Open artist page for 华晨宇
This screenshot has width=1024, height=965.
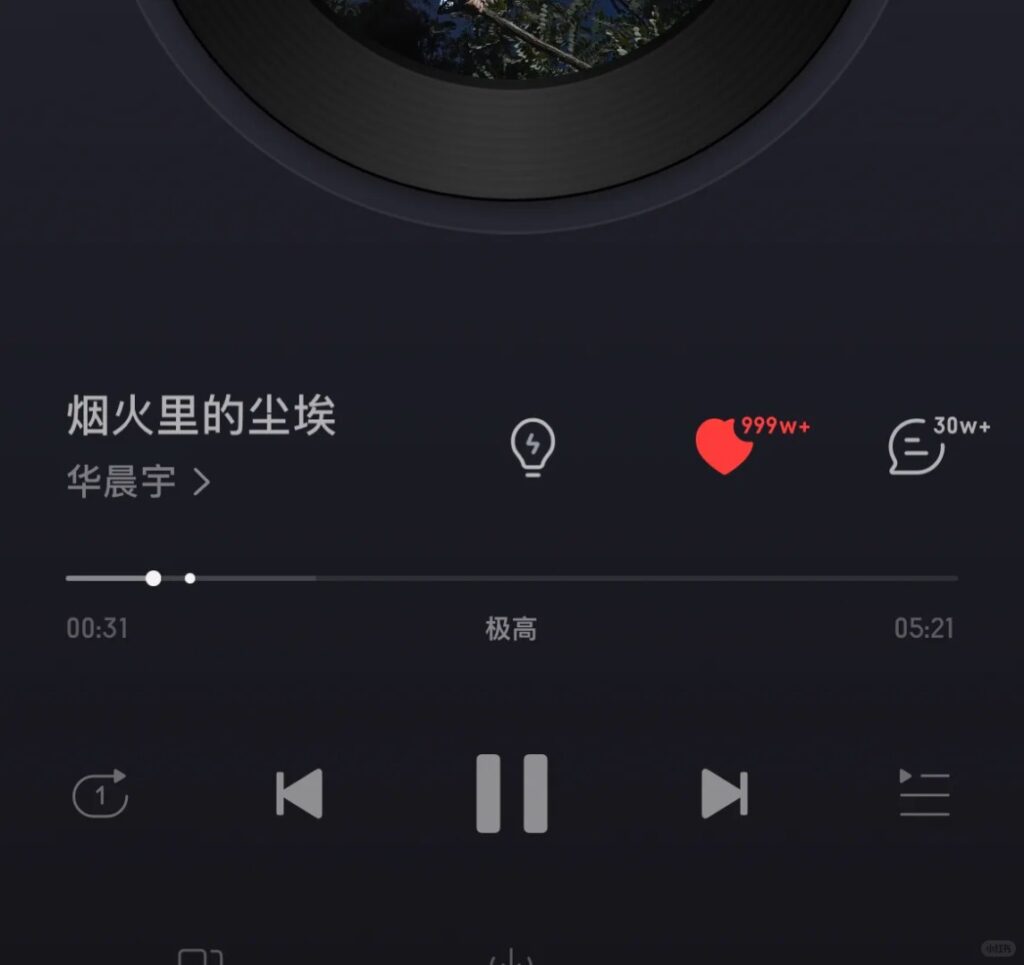tap(138, 483)
